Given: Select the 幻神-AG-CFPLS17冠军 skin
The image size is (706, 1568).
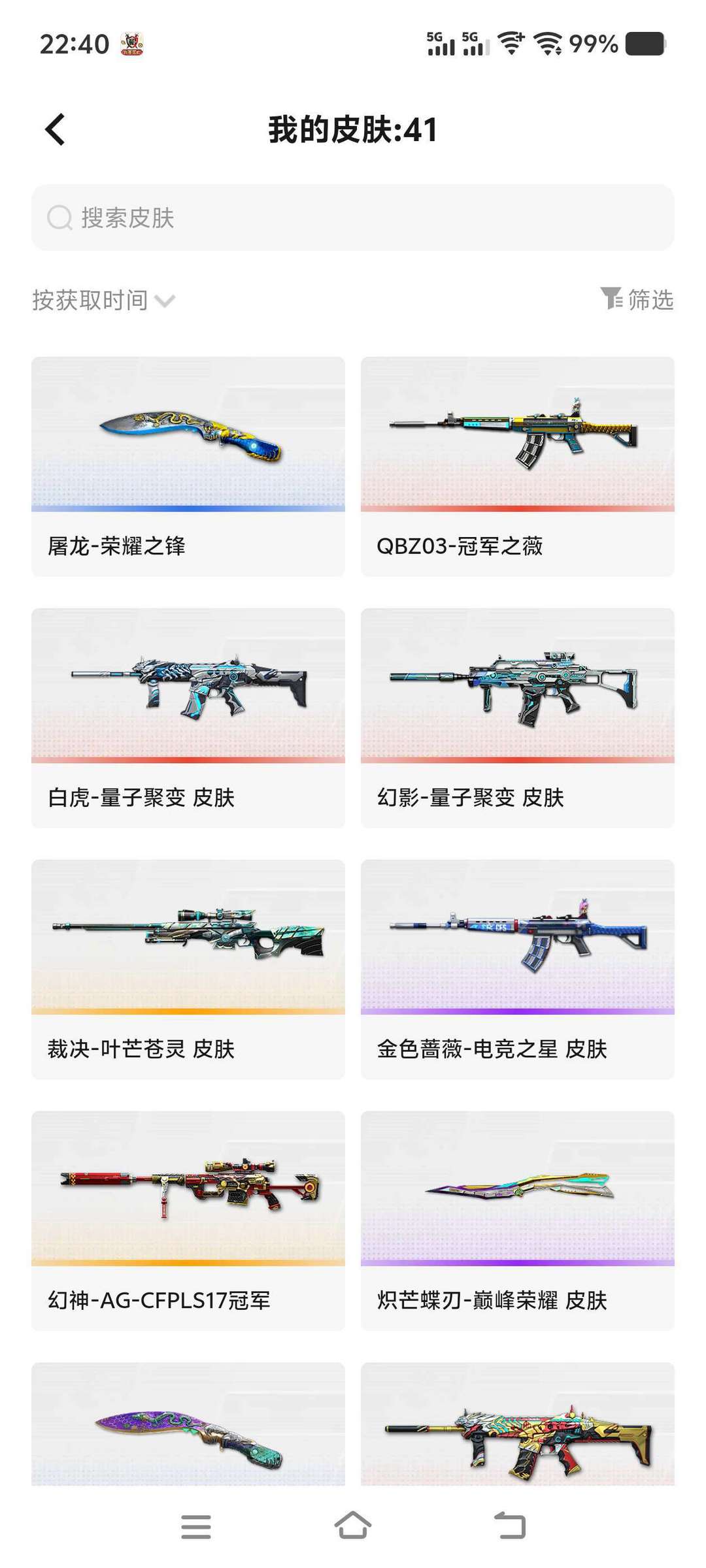Looking at the screenshot, I should point(188,1220).
